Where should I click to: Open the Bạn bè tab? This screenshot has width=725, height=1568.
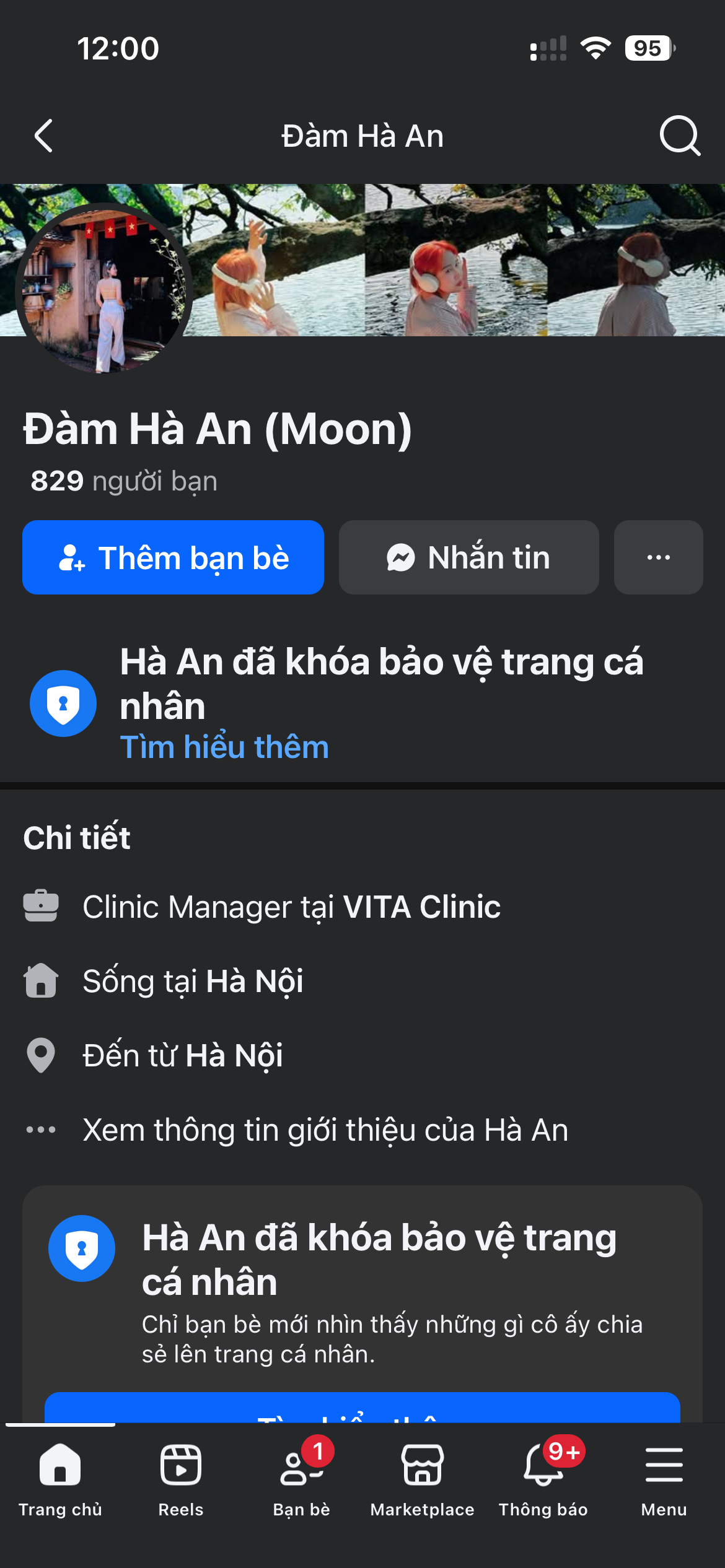click(x=302, y=1477)
